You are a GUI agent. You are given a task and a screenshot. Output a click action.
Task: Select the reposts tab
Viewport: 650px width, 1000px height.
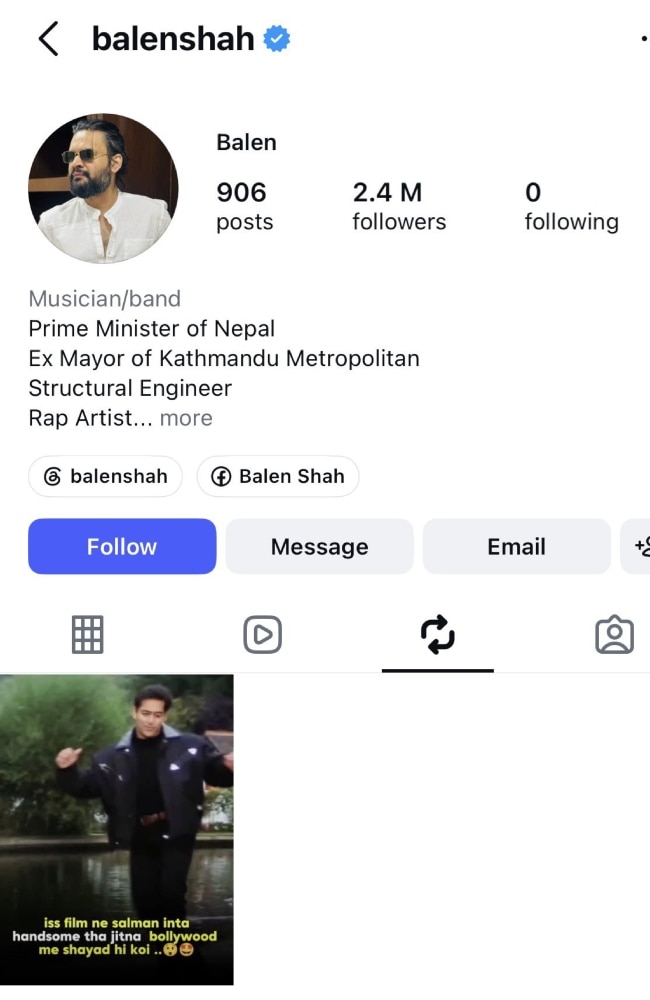tap(438, 635)
